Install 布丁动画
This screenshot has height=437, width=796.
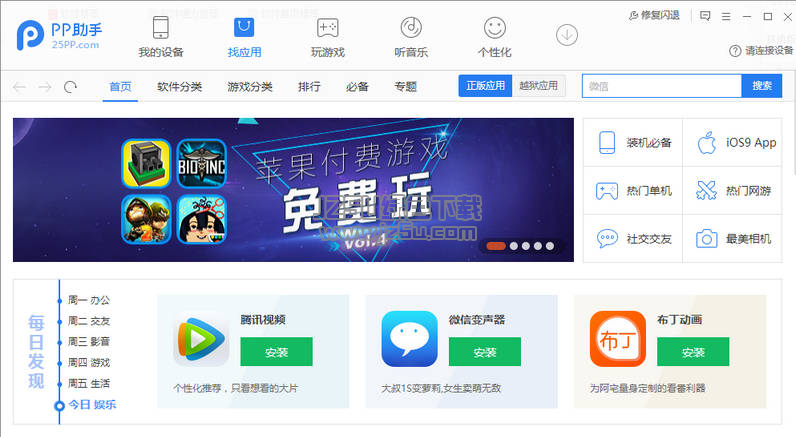click(693, 352)
